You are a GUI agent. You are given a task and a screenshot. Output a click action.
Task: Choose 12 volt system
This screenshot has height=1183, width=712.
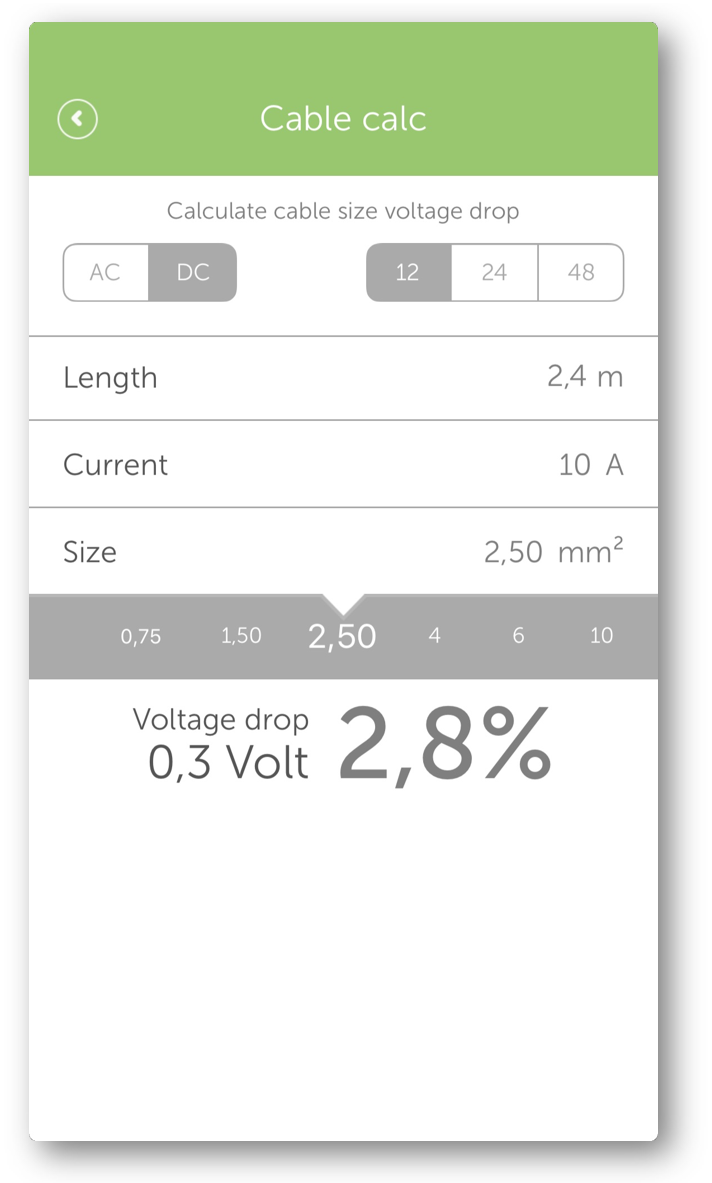tap(408, 273)
